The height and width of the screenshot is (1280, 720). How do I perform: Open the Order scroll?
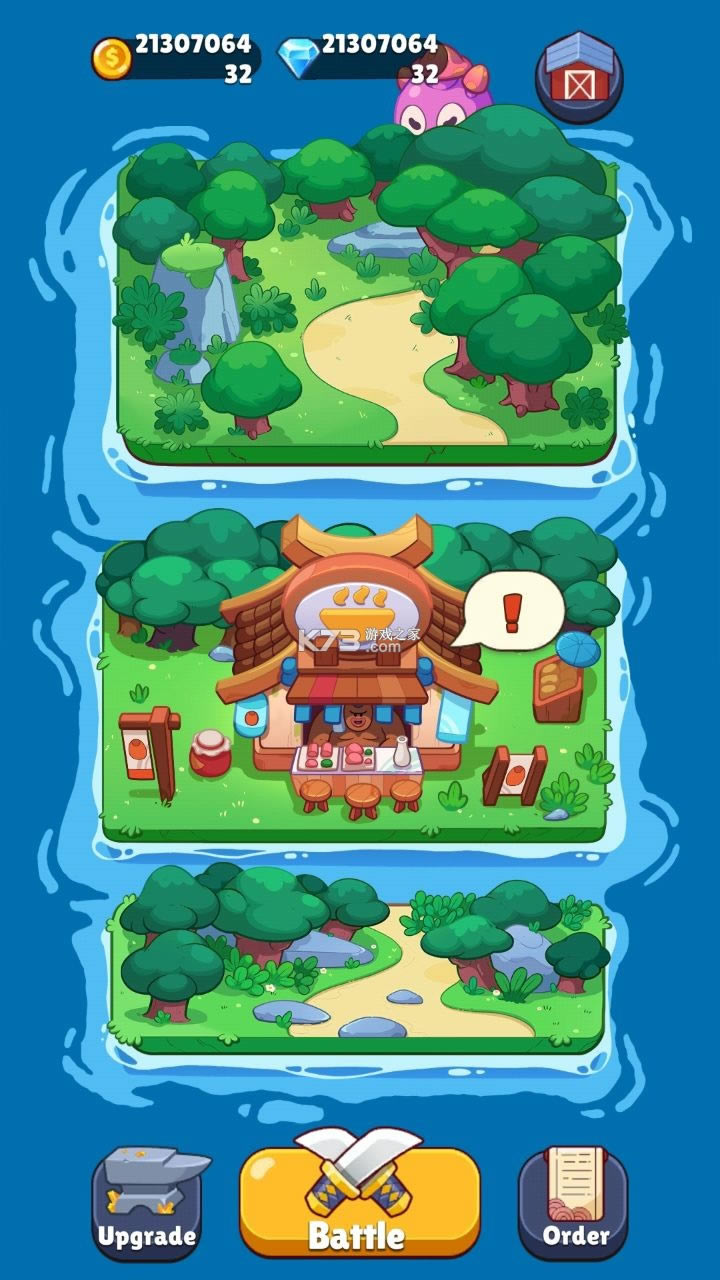point(574,1202)
